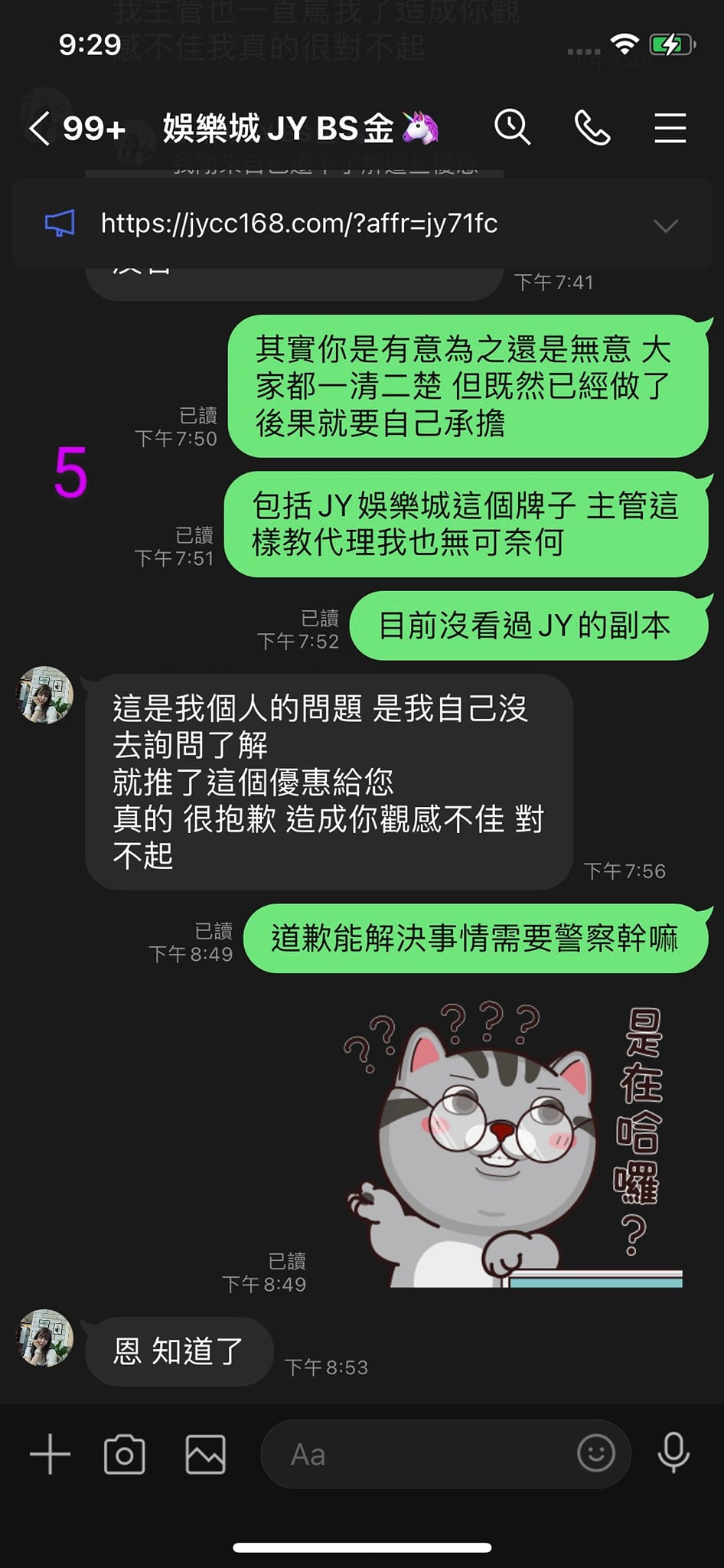View sender's profile photo beside 恩 知道了
Viewport: 724px width, 1568px height.
click(45, 1338)
